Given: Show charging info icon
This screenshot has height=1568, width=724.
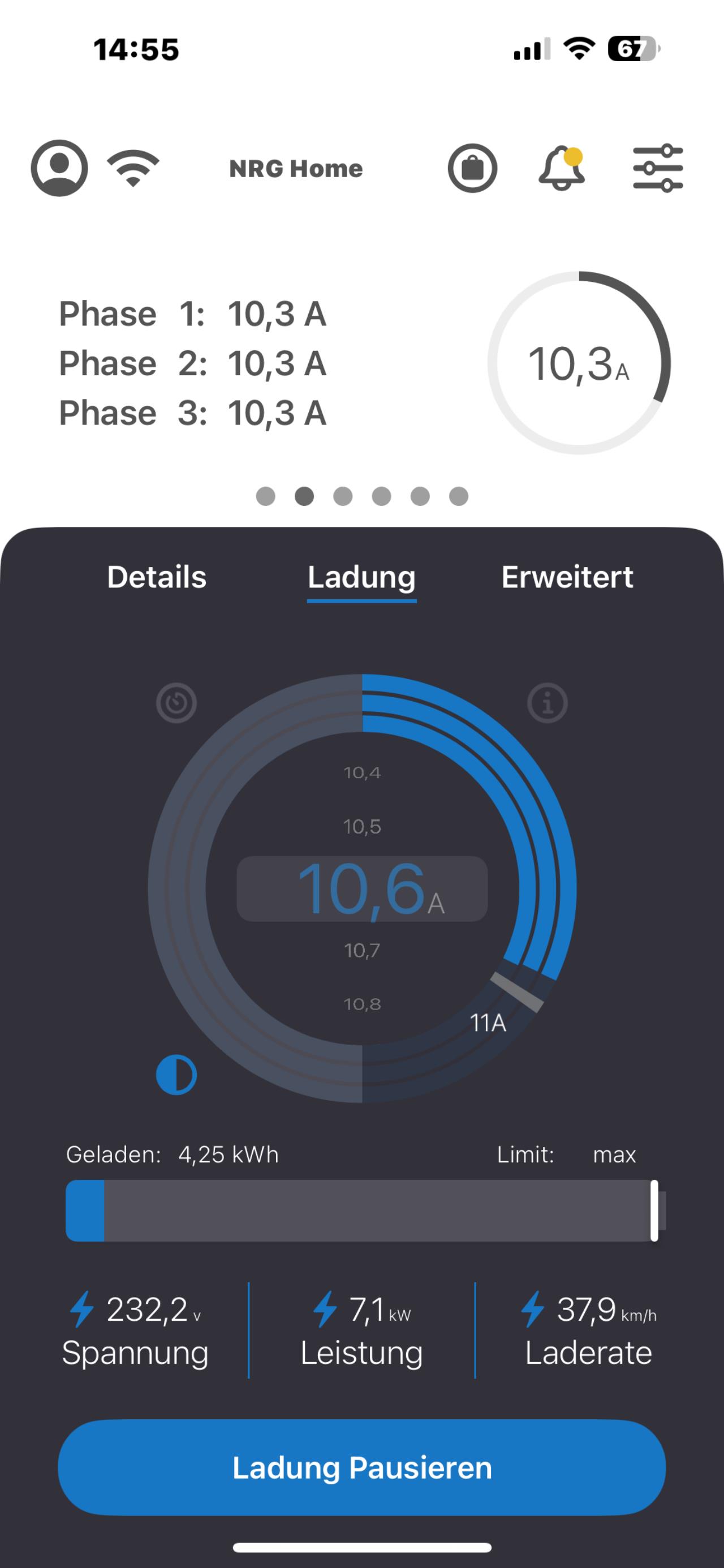Looking at the screenshot, I should click(547, 703).
